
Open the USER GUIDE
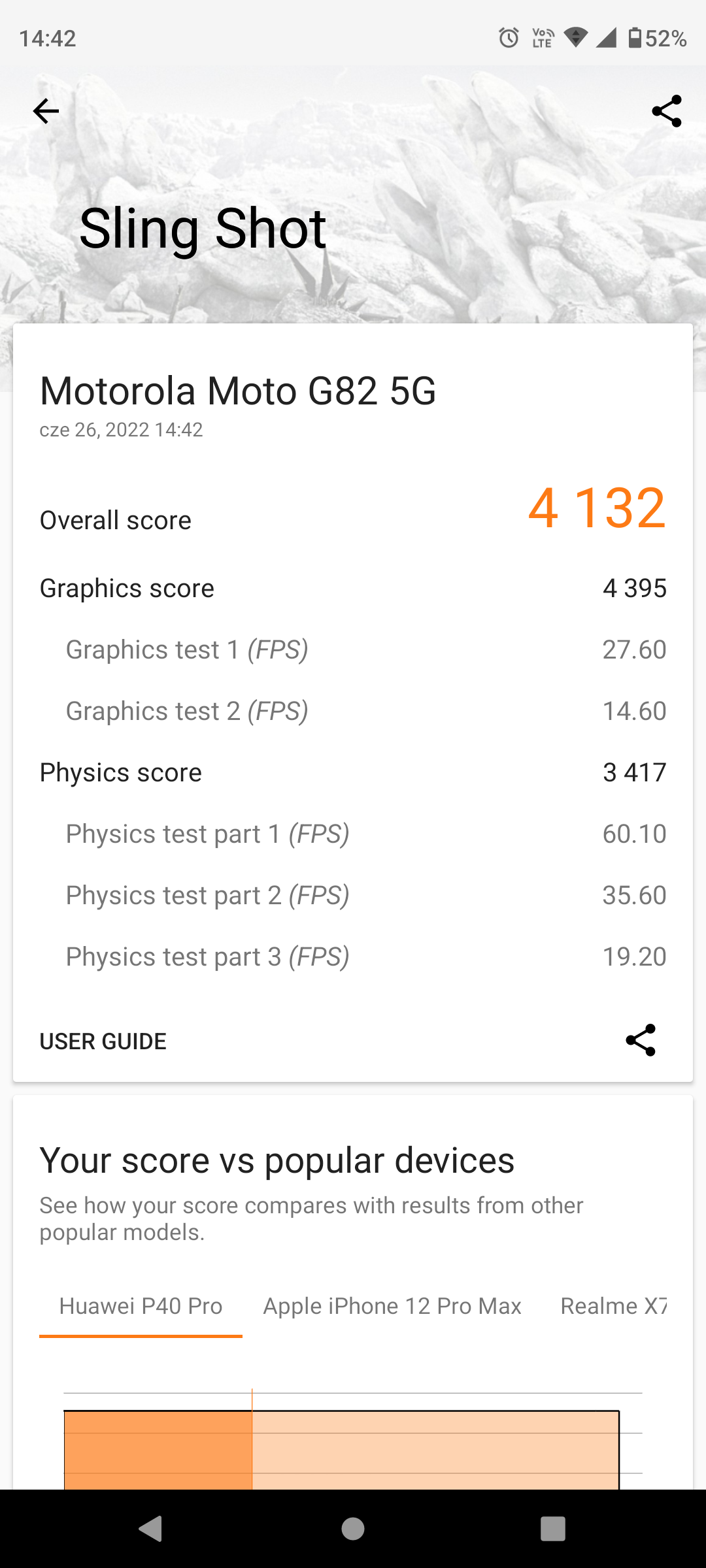[103, 1041]
